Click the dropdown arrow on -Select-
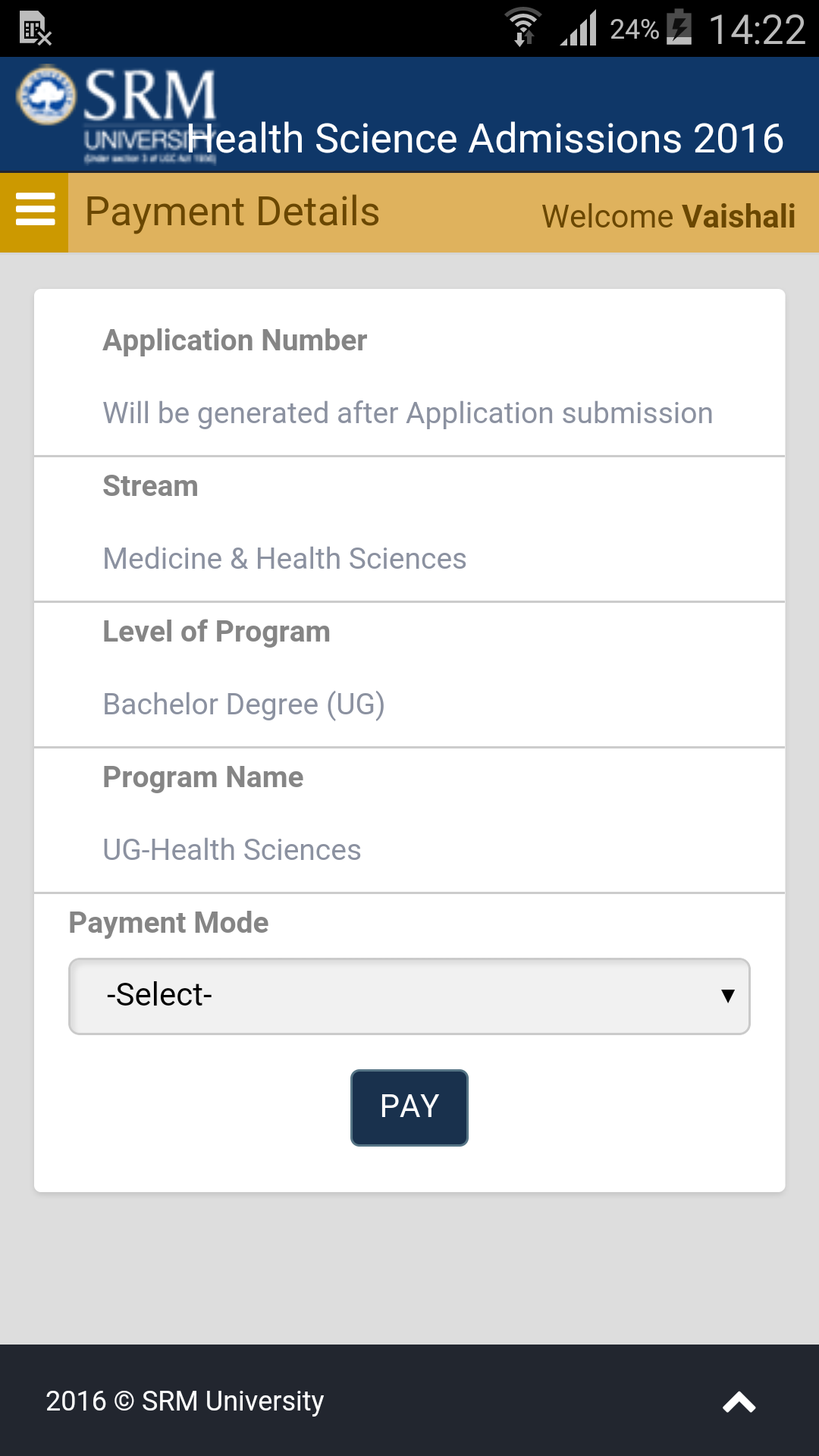Image resolution: width=819 pixels, height=1456 pixels. [x=727, y=996]
